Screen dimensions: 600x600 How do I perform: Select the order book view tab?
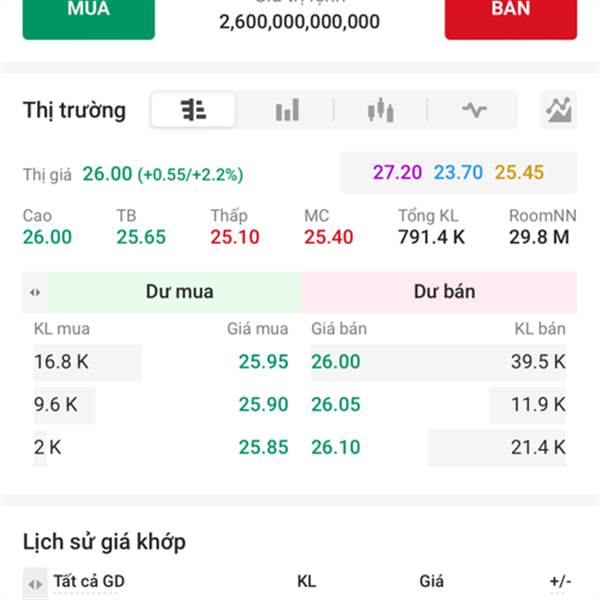[193, 110]
